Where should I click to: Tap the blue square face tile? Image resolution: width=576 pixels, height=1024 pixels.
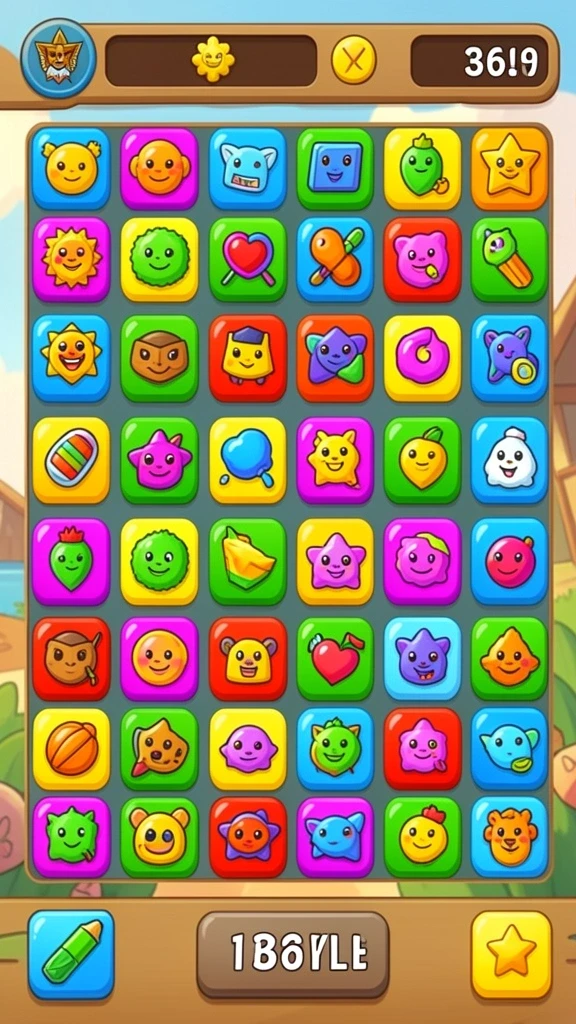(x=335, y=168)
